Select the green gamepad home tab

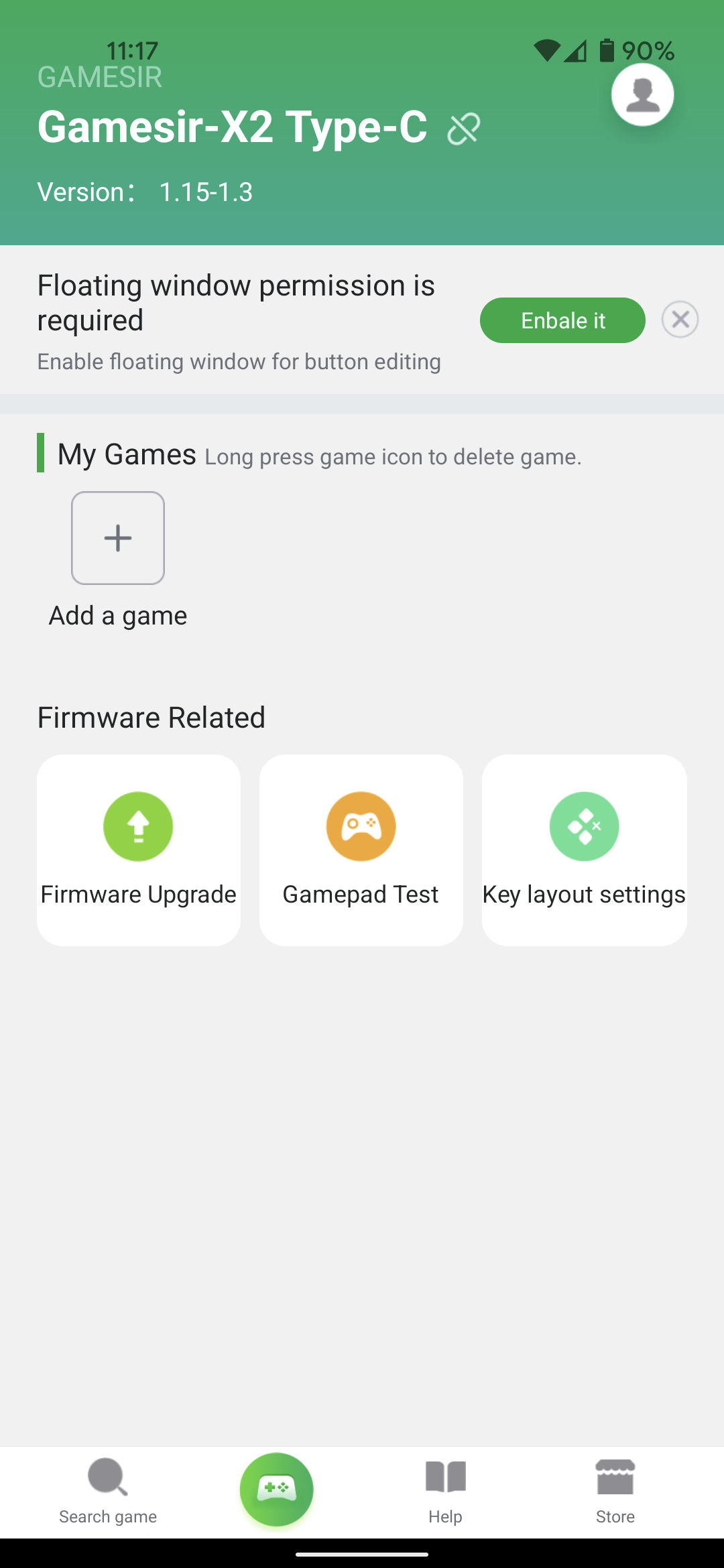click(x=277, y=1489)
